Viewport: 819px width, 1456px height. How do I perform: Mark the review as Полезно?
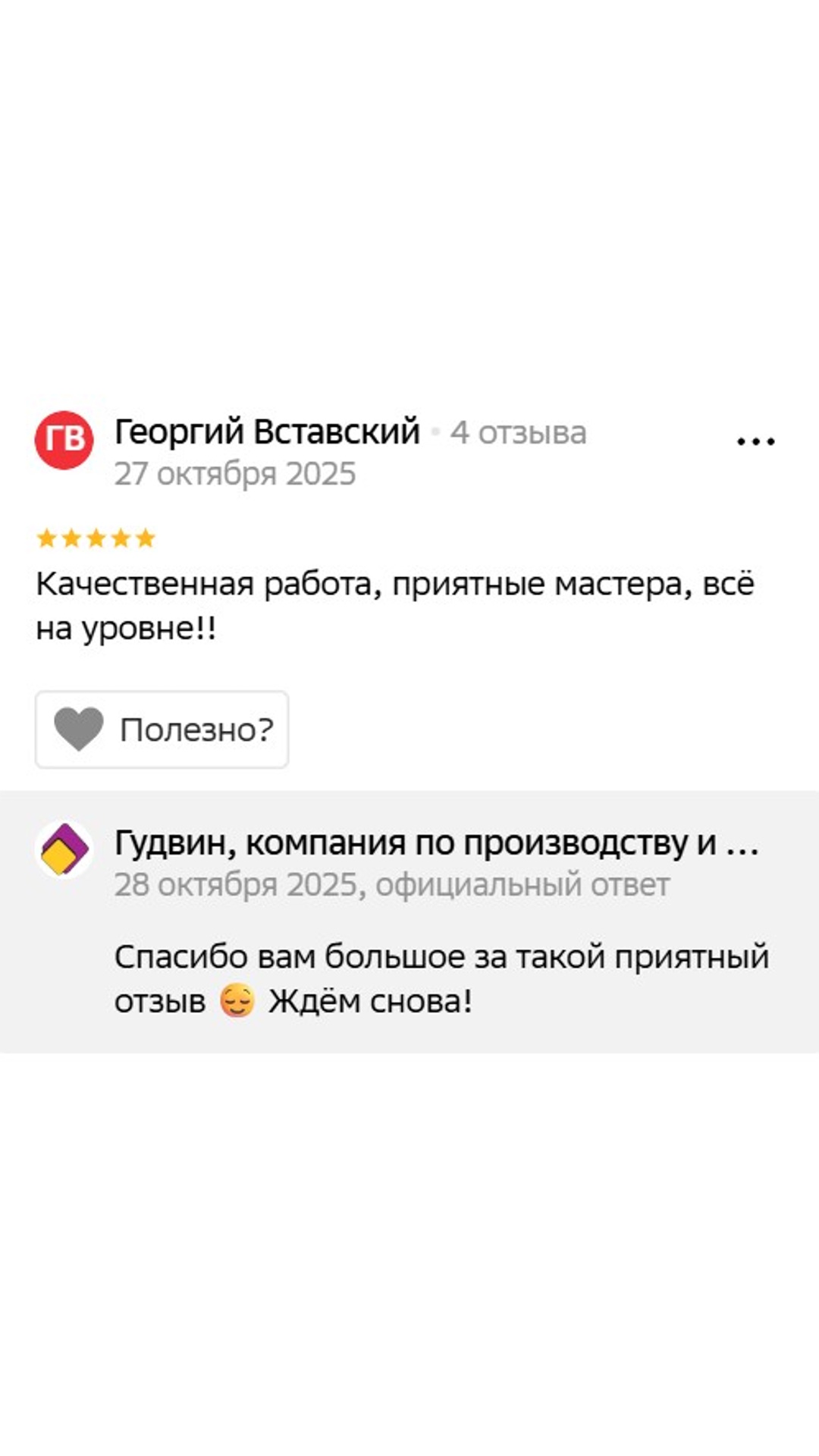coord(162,730)
